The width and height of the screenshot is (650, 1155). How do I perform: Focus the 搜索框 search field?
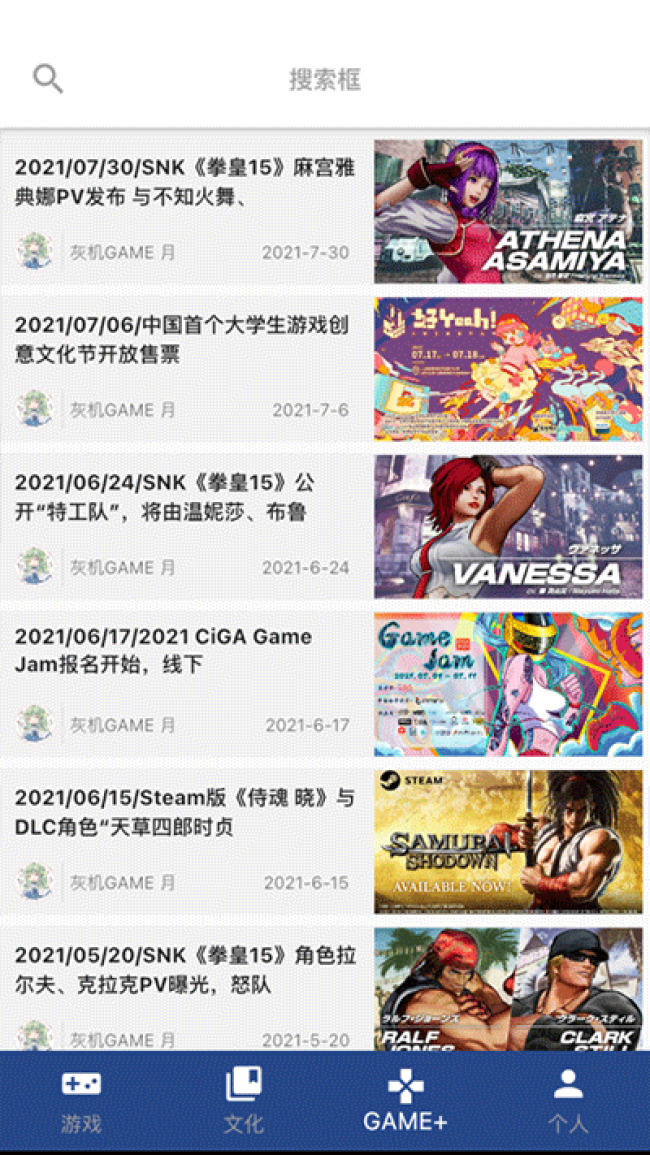pyautogui.click(x=325, y=80)
